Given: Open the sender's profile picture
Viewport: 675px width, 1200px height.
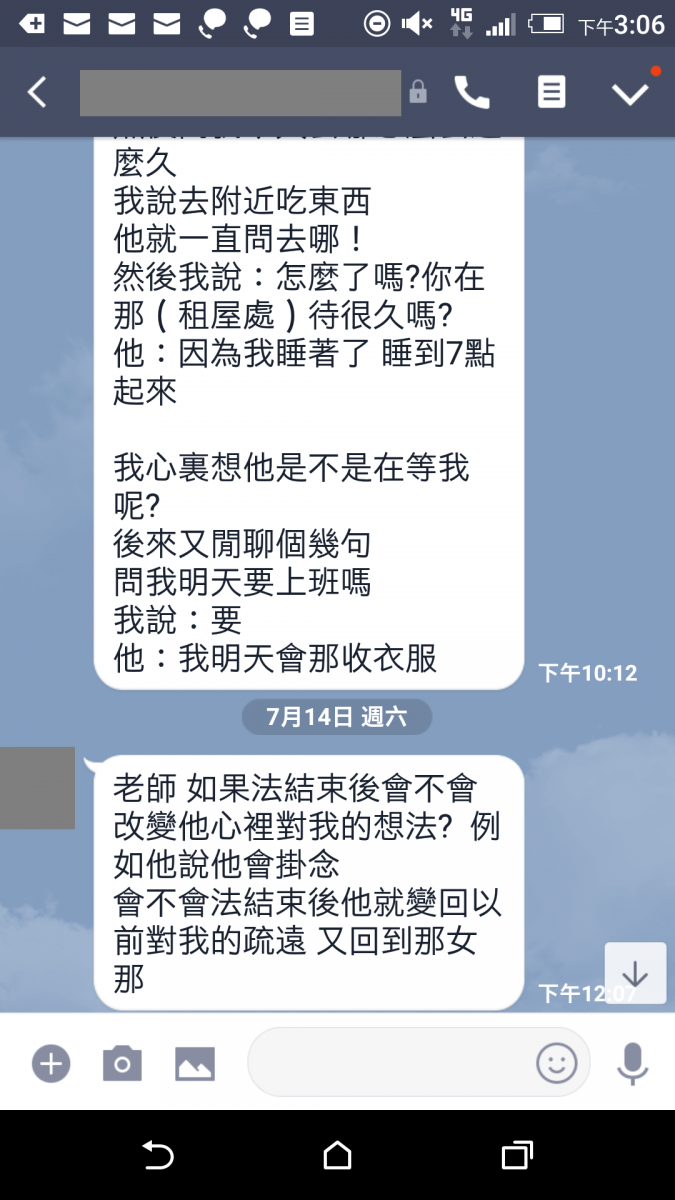Looking at the screenshot, I should [37, 788].
